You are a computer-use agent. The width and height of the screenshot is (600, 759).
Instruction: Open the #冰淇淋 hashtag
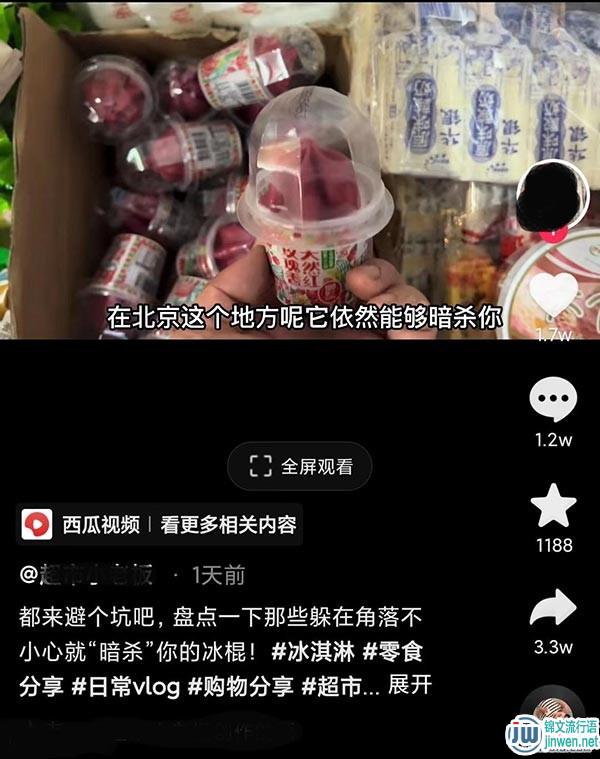[311, 652]
